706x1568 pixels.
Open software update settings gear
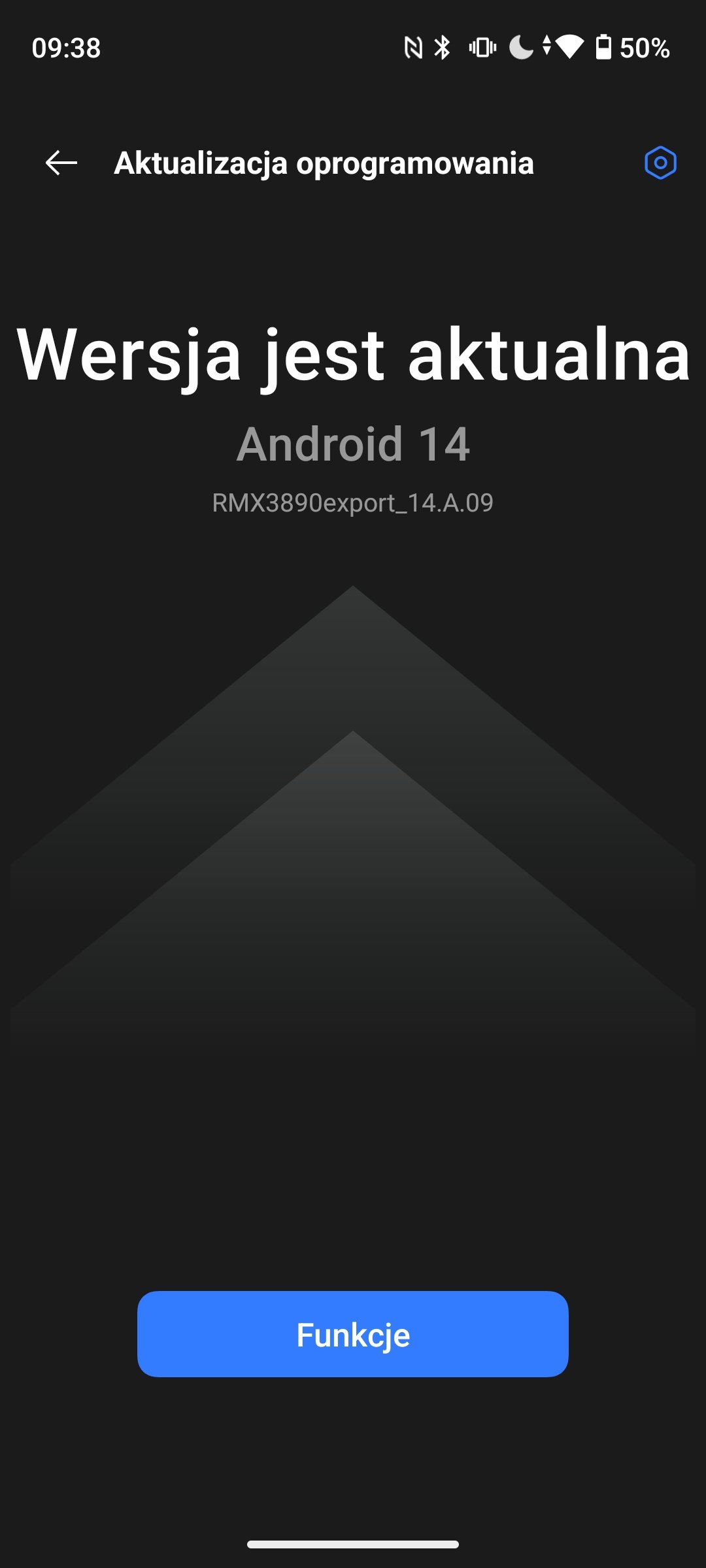coord(660,163)
